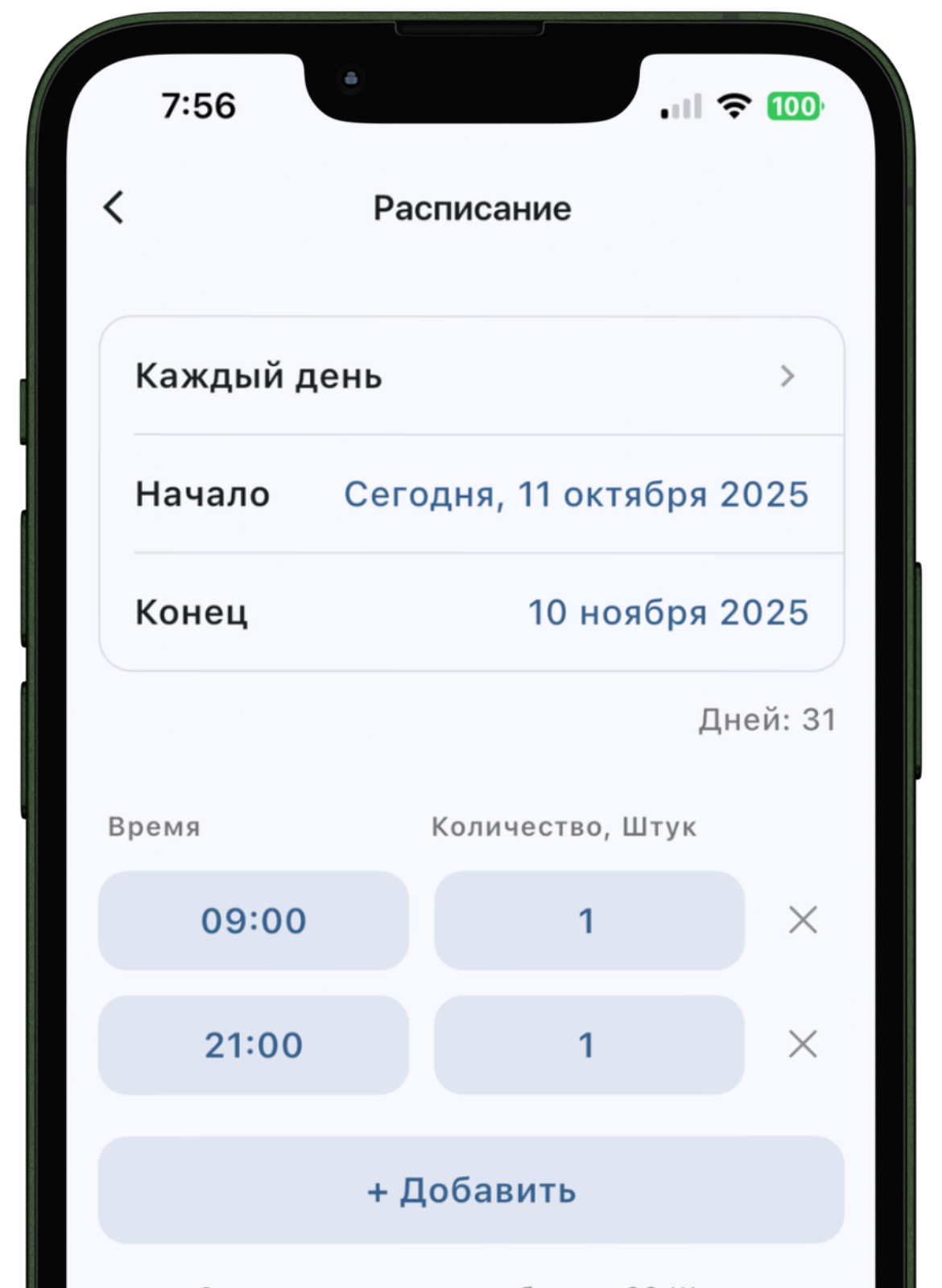Remove the 09:00 schedule entry

[802, 920]
